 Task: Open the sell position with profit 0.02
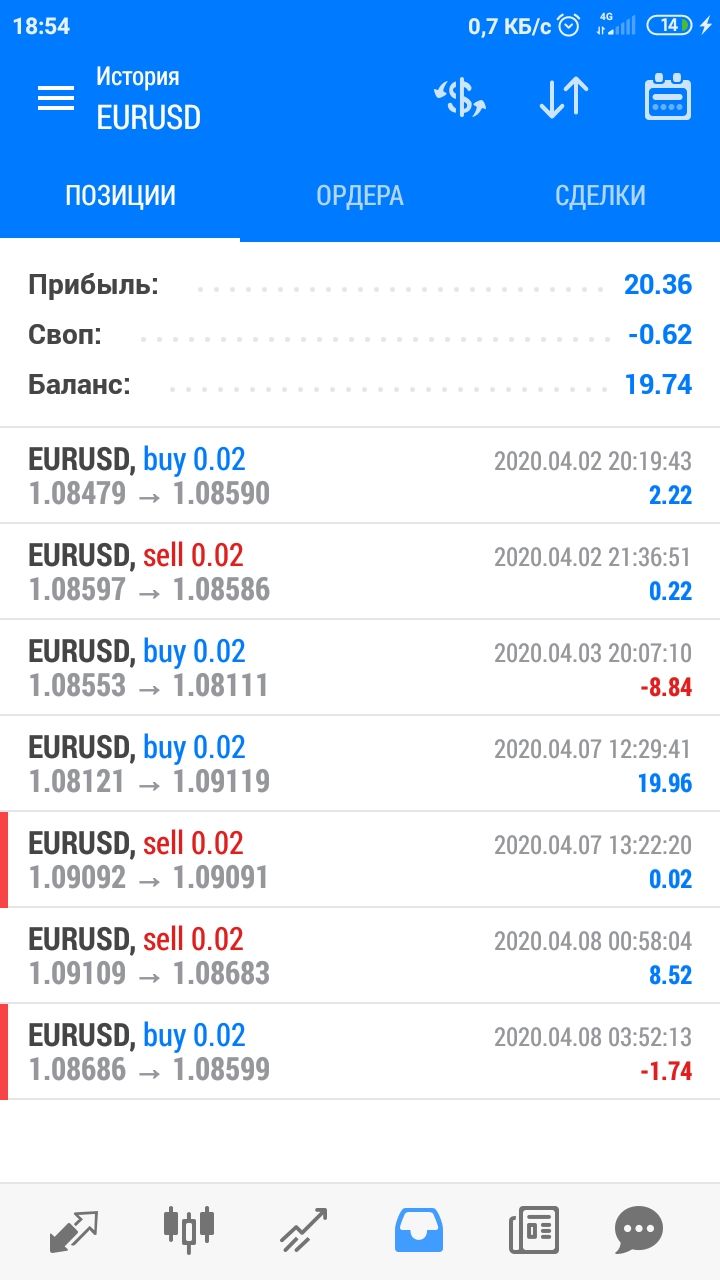tap(360, 860)
